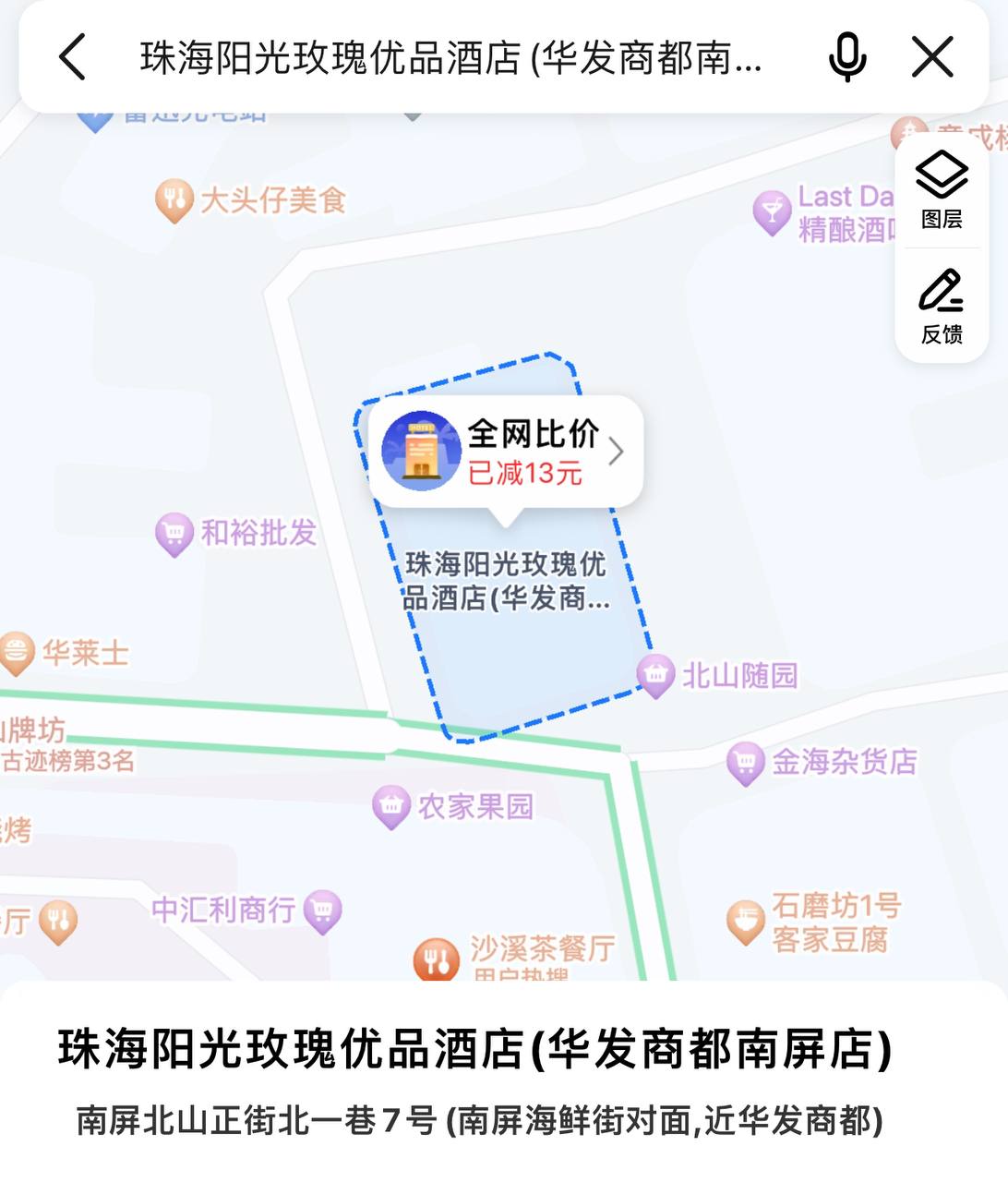Select the 金海杂货店 grocery marker
Screen dimensions: 1008x1182
pyautogui.click(x=746, y=759)
